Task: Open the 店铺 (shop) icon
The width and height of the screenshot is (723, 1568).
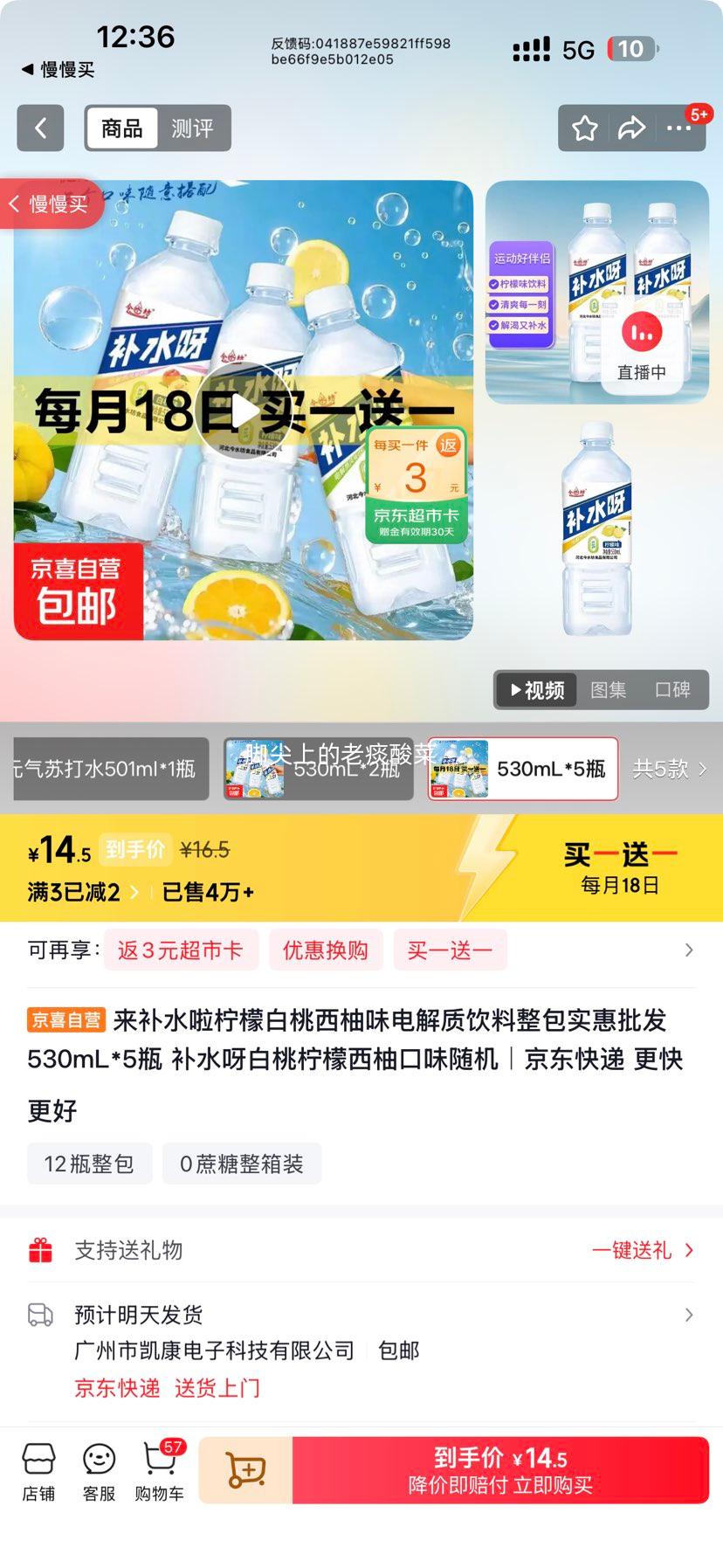Action: [38, 1470]
